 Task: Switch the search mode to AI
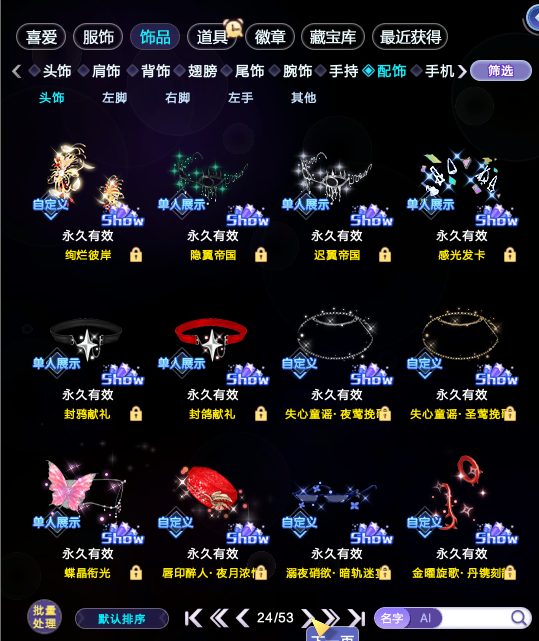pyautogui.click(x=425, y=618)
